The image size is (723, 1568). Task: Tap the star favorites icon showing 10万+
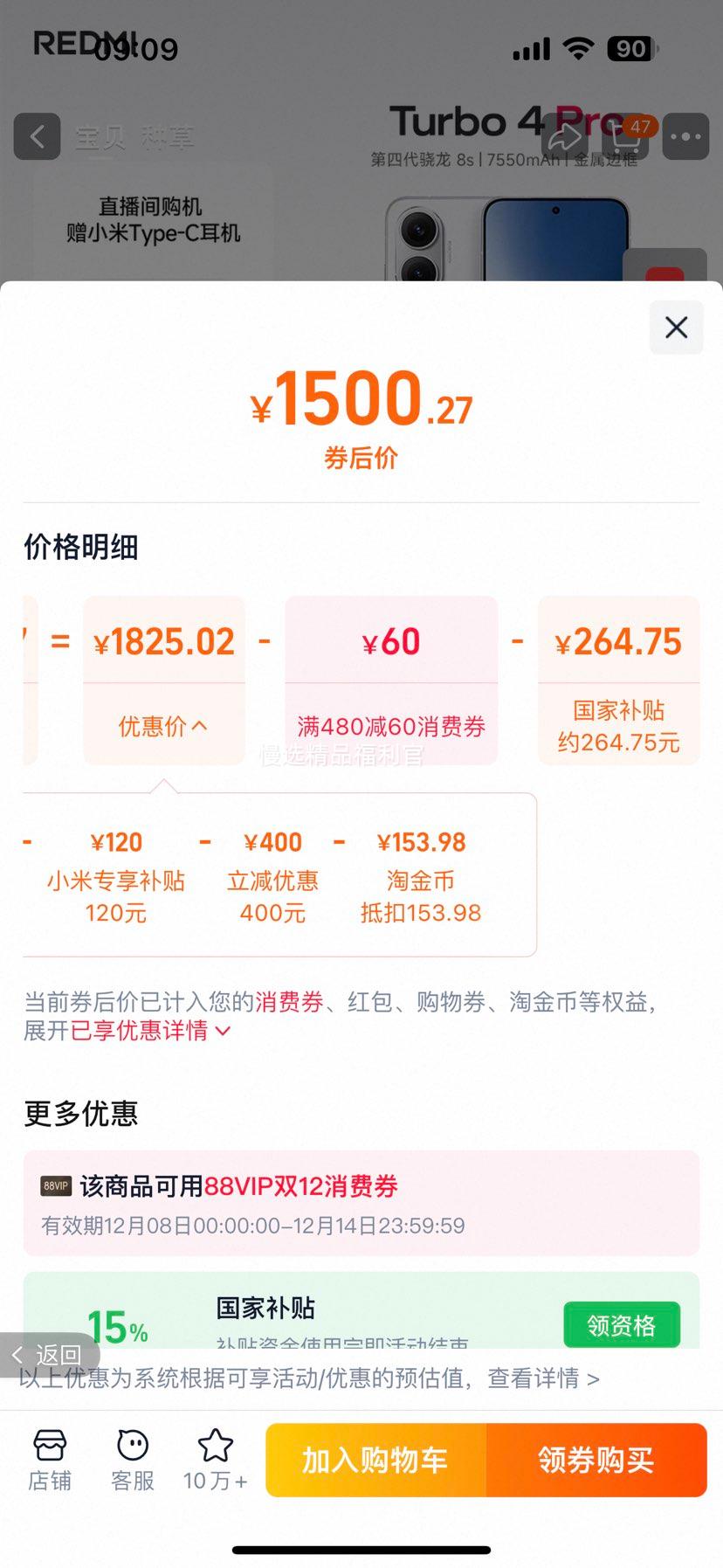point(214,1459)
